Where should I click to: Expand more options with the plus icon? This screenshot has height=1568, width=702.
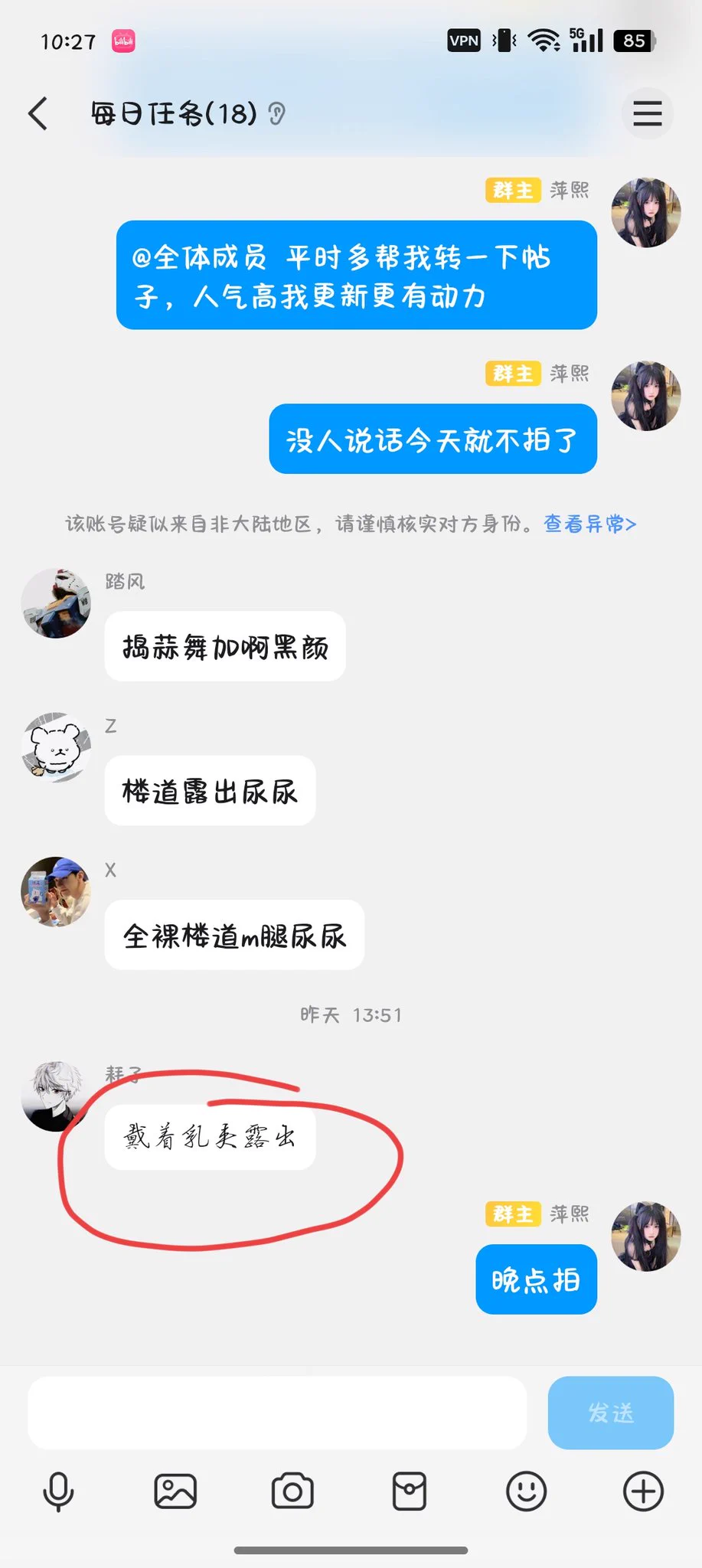tap(643, 1491)
